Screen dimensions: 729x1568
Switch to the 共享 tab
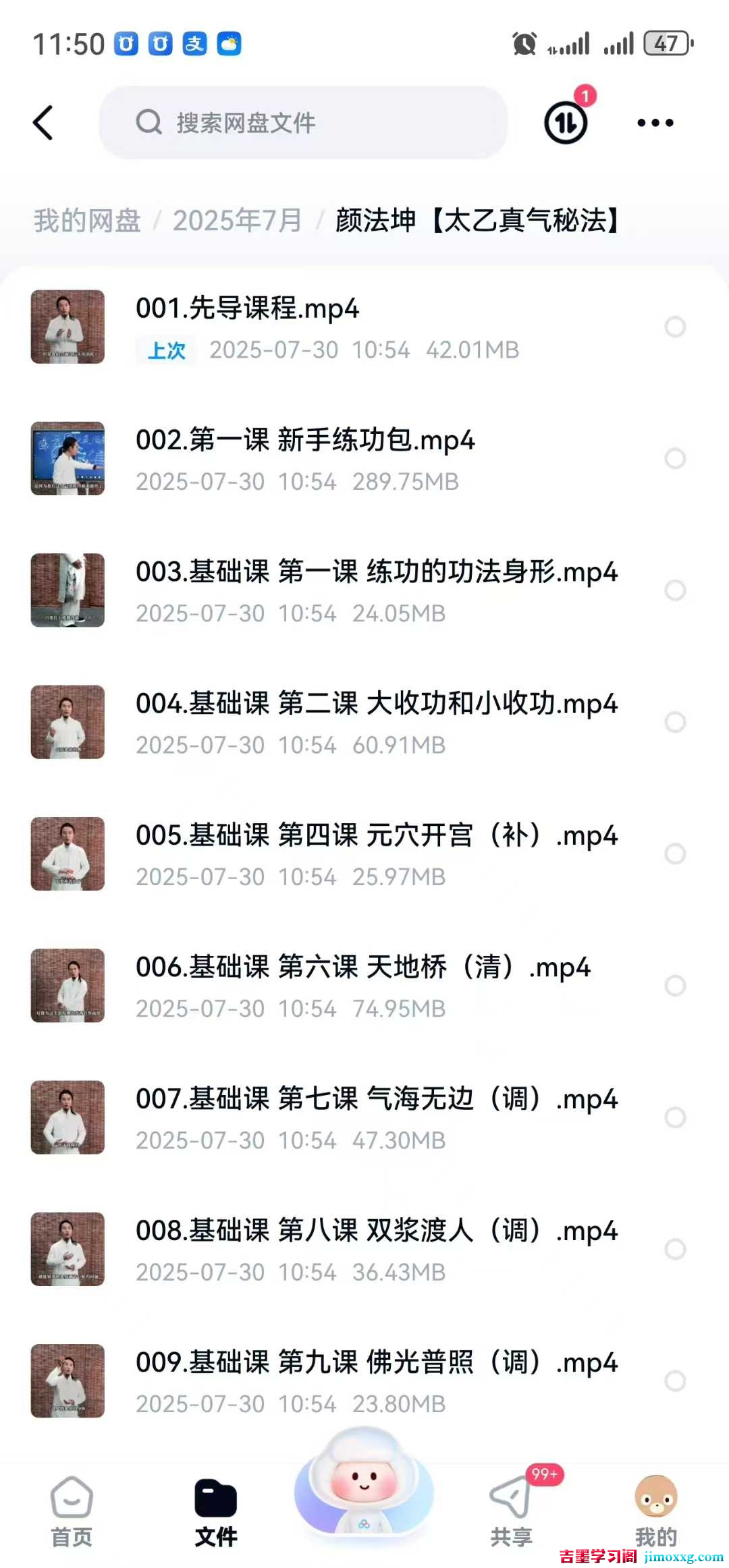(511, 1511)
